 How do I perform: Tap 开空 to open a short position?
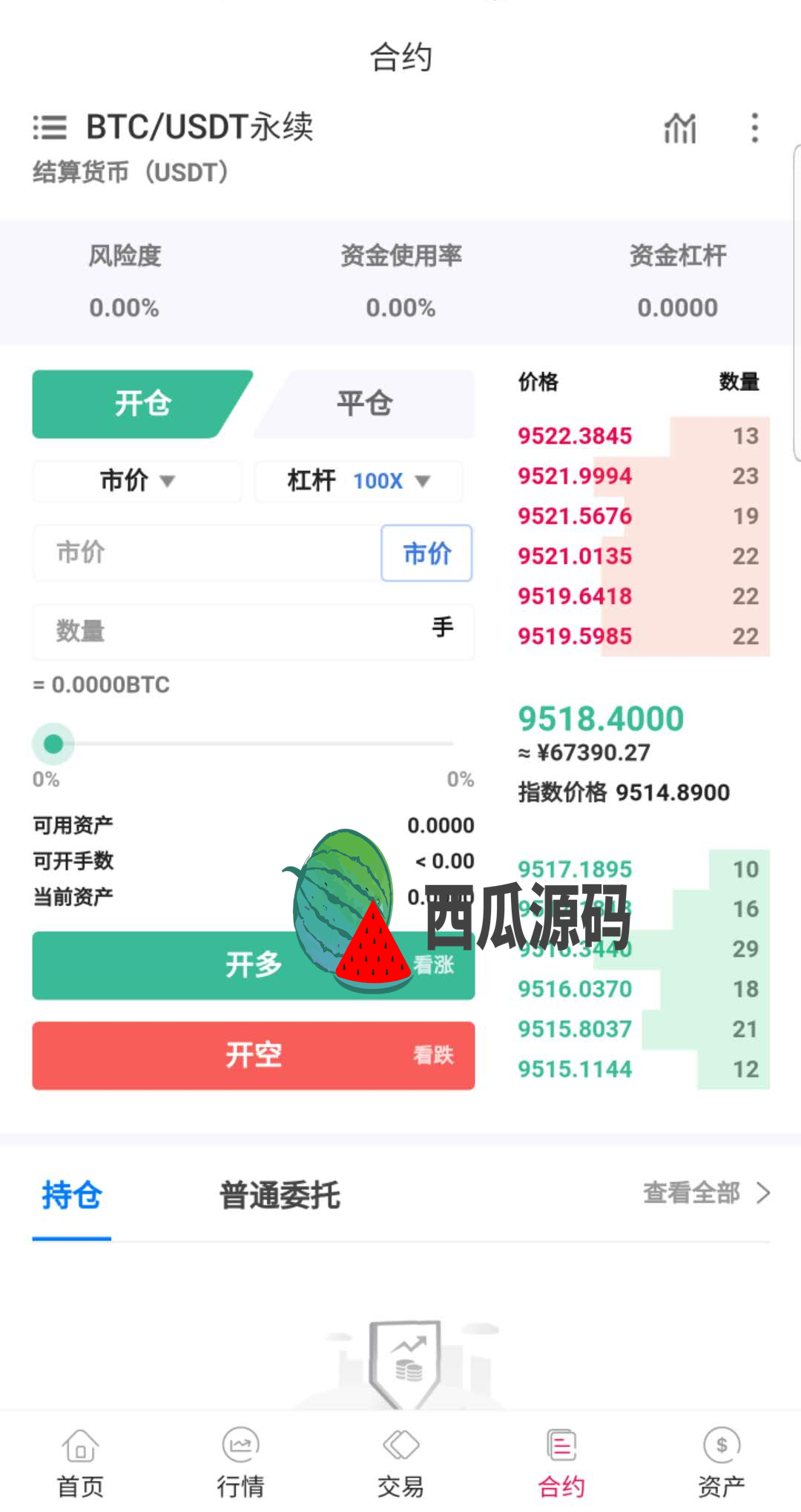click(x=253, y=1055)
